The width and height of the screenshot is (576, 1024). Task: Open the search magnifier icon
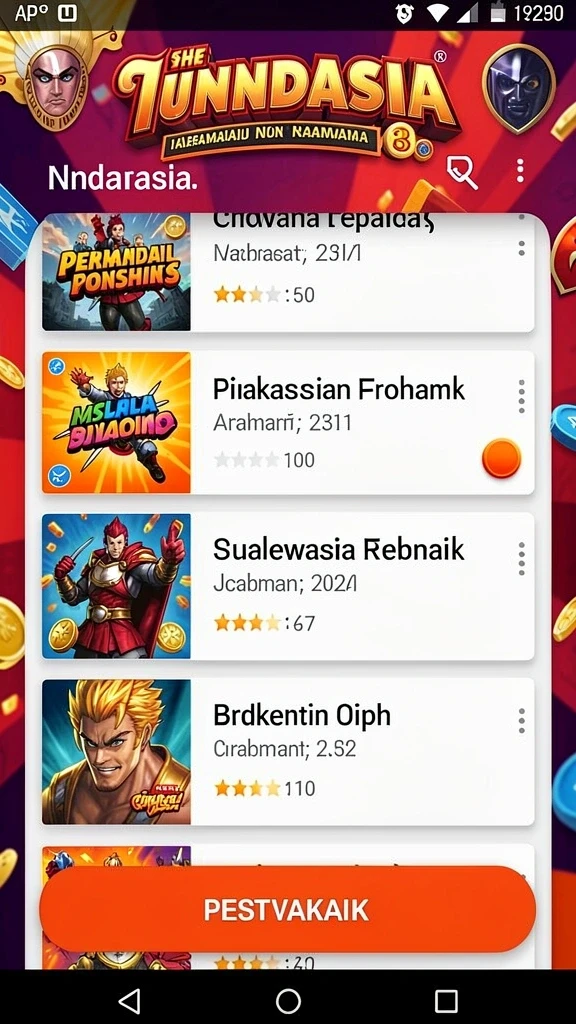point(462,174)
